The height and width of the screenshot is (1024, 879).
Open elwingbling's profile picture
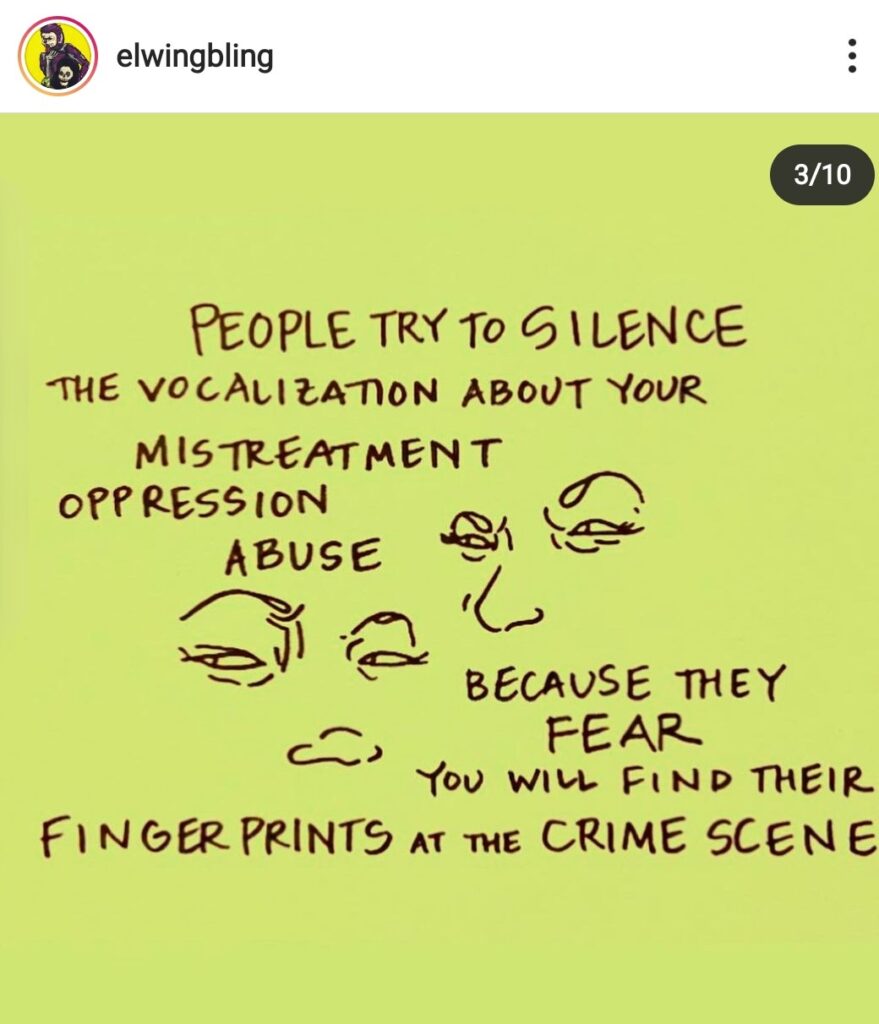tap(57, 56)
